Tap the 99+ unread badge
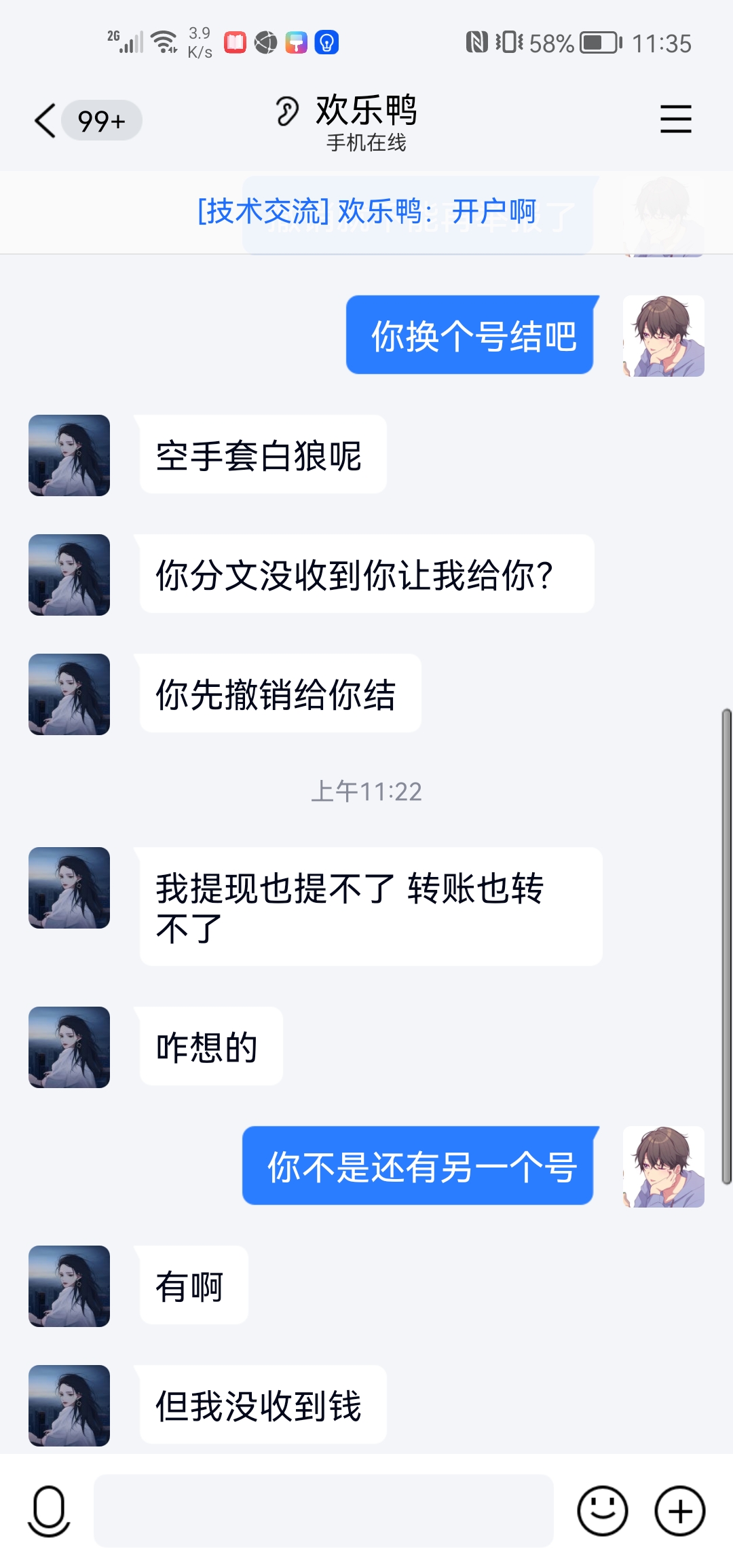 102,119
